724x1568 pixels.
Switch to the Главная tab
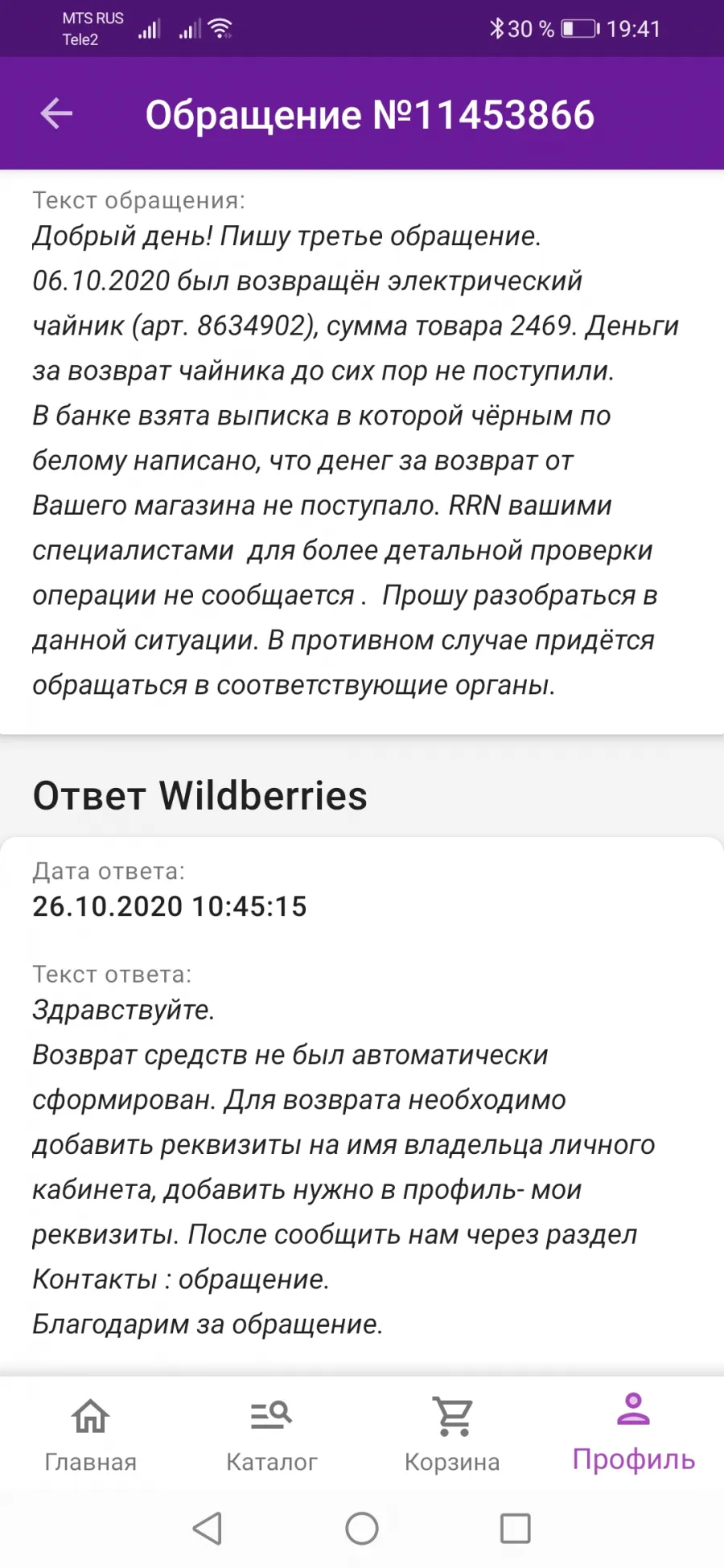click(x=90, y=1435)
